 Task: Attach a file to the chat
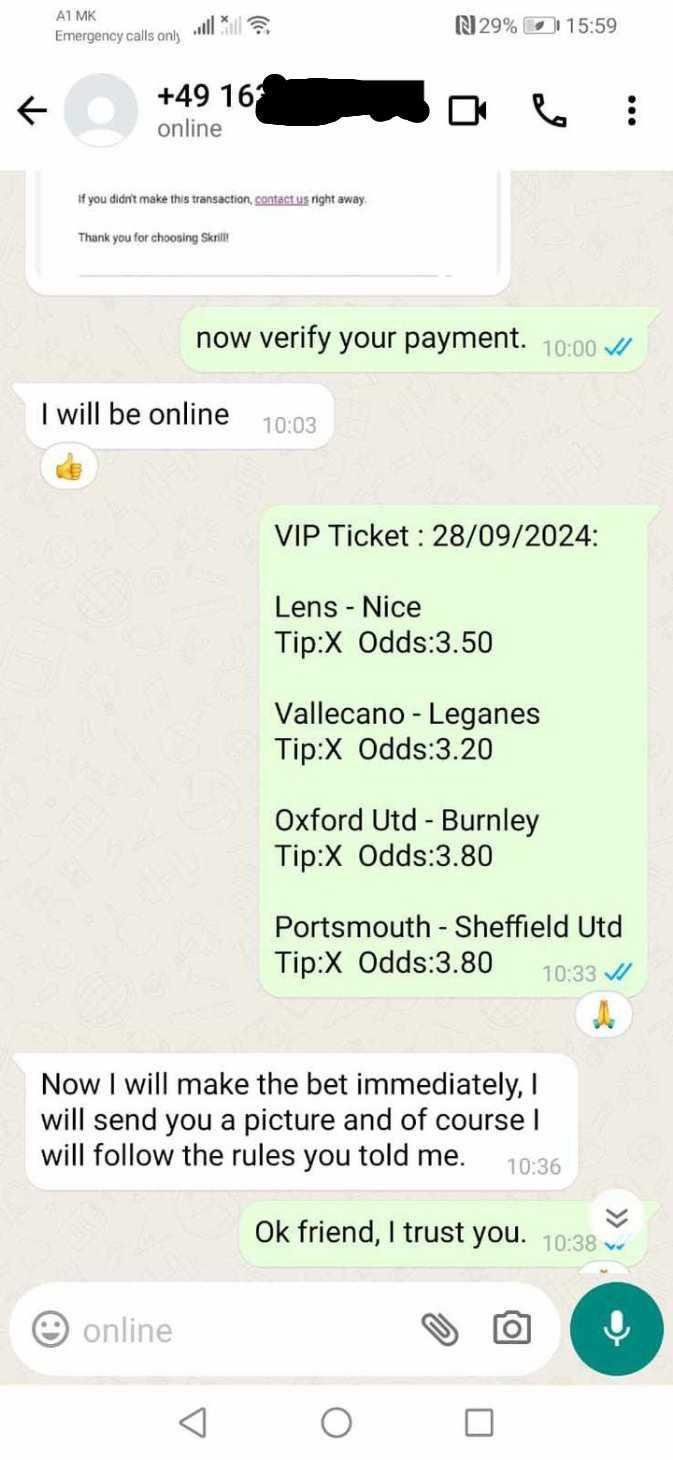(439, 1329)
